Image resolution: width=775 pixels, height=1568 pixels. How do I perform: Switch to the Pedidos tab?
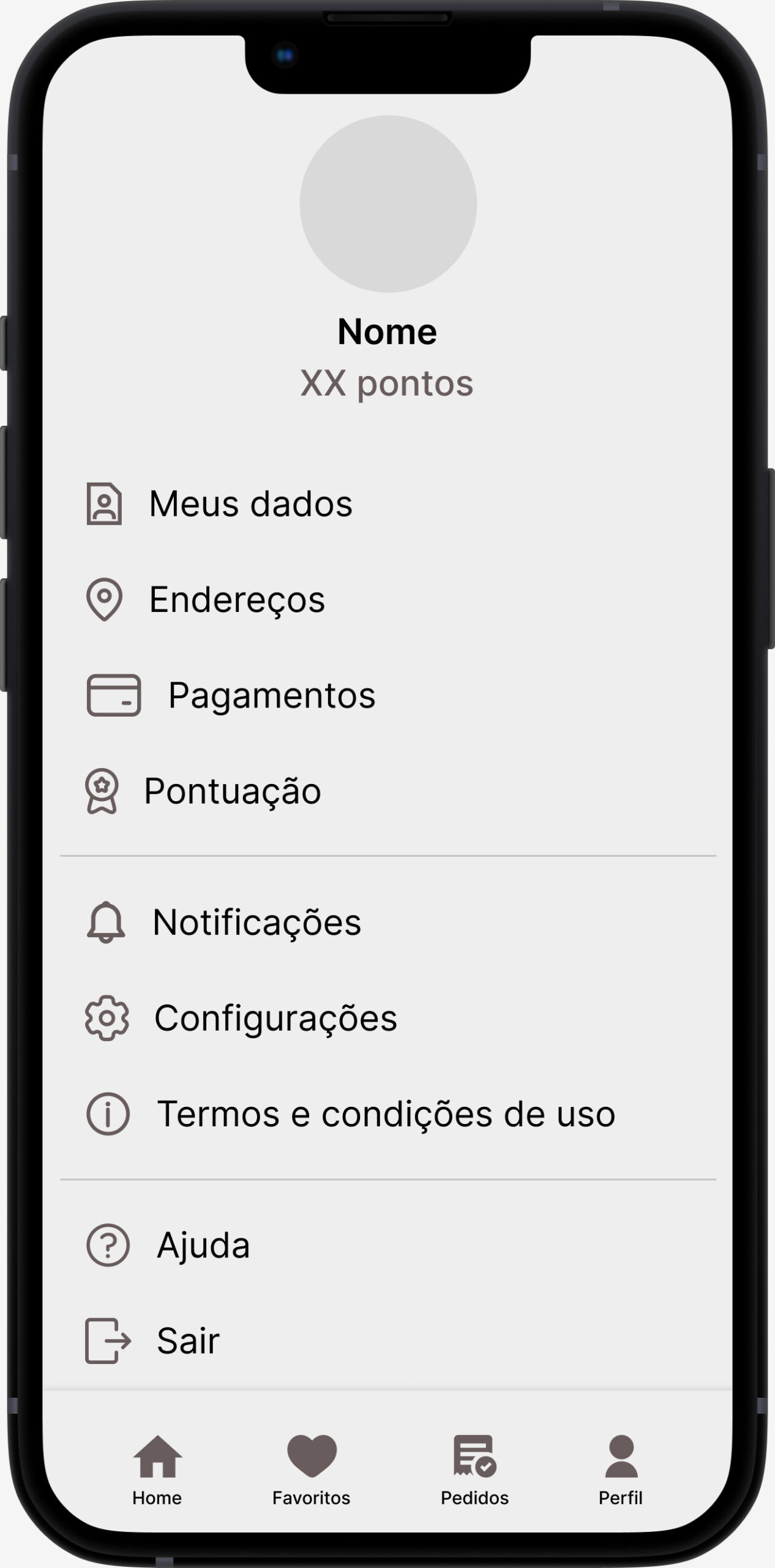474,1470
